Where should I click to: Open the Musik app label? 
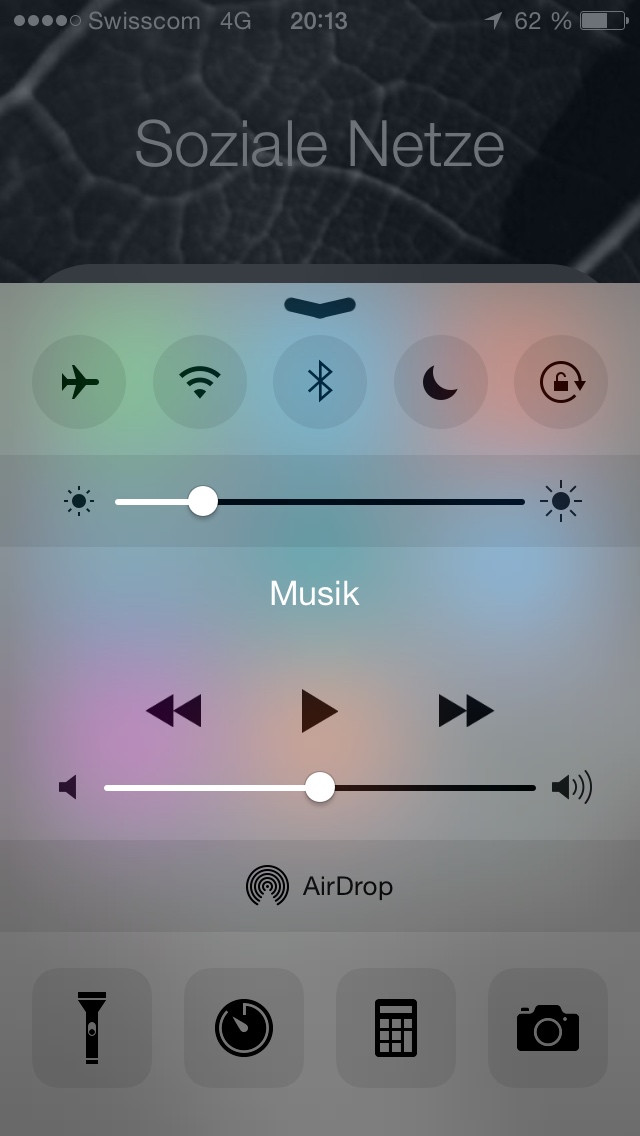click(315, 593)
